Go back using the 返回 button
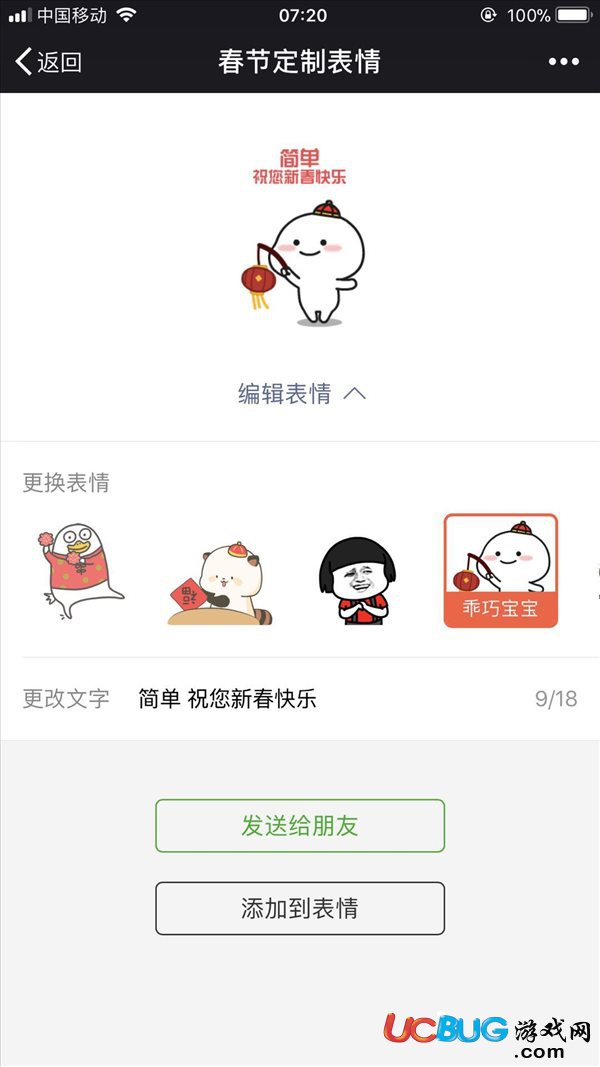 click(48, 62)
